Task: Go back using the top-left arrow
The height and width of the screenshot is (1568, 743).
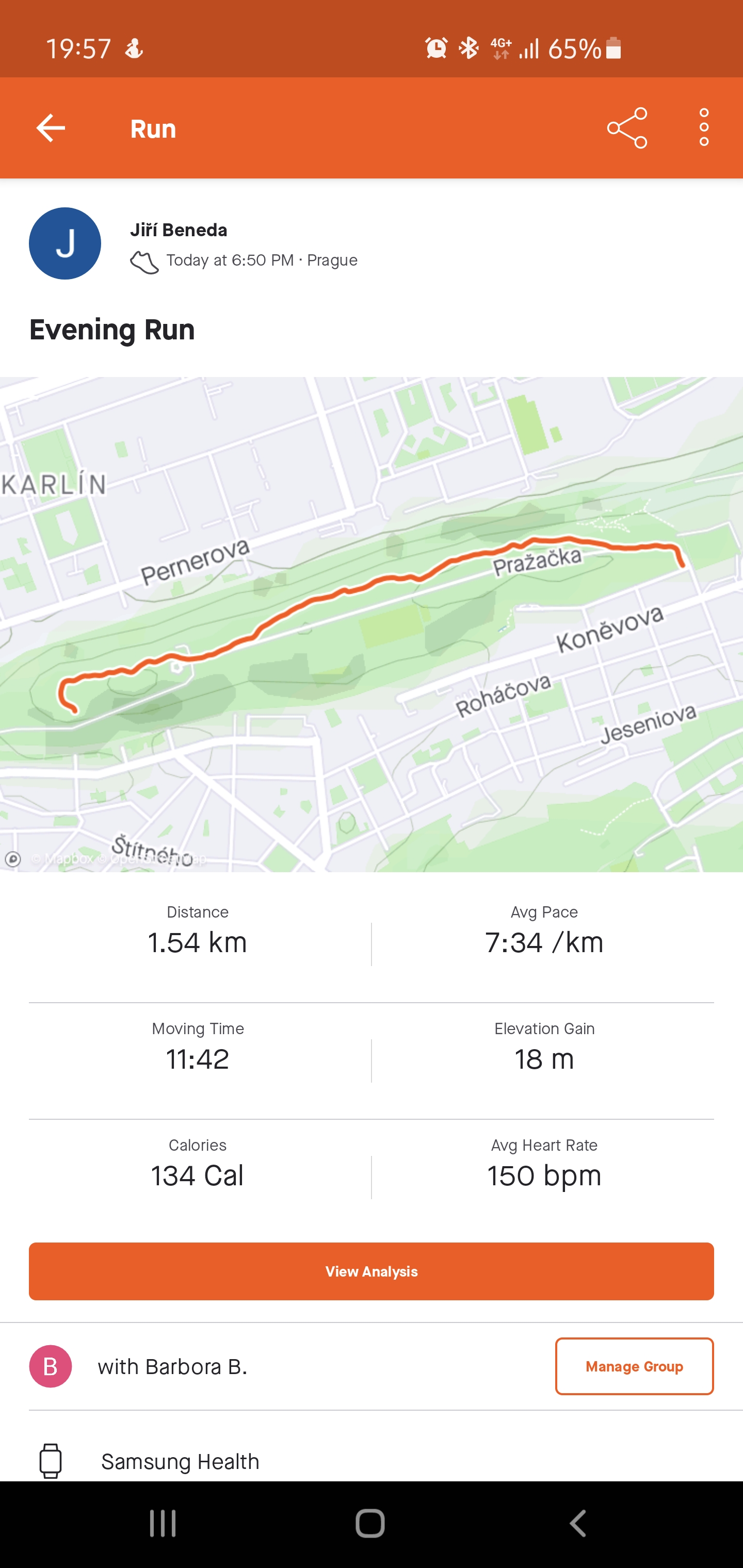Action: click(51, 128)
